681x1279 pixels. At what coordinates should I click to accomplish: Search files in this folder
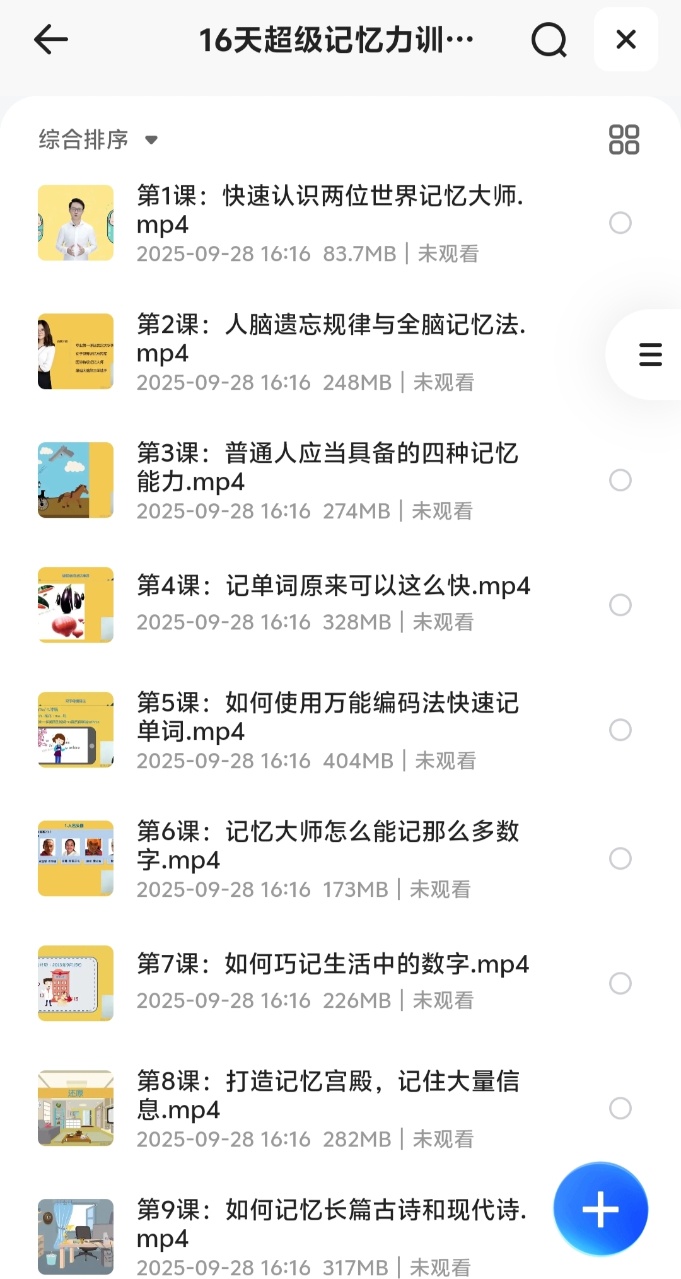tap(549, 40)
